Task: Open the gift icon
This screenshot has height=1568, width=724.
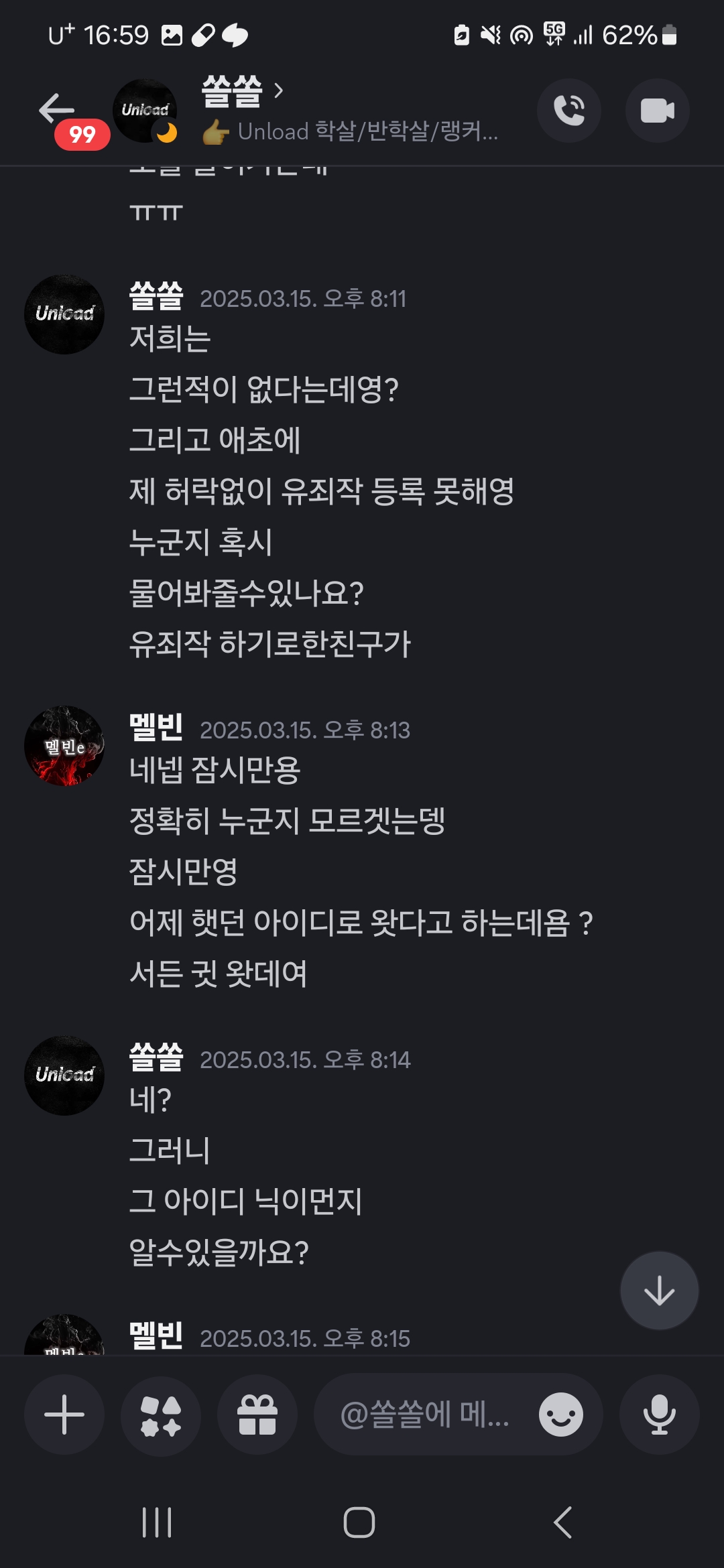Action: point(257,1415)
